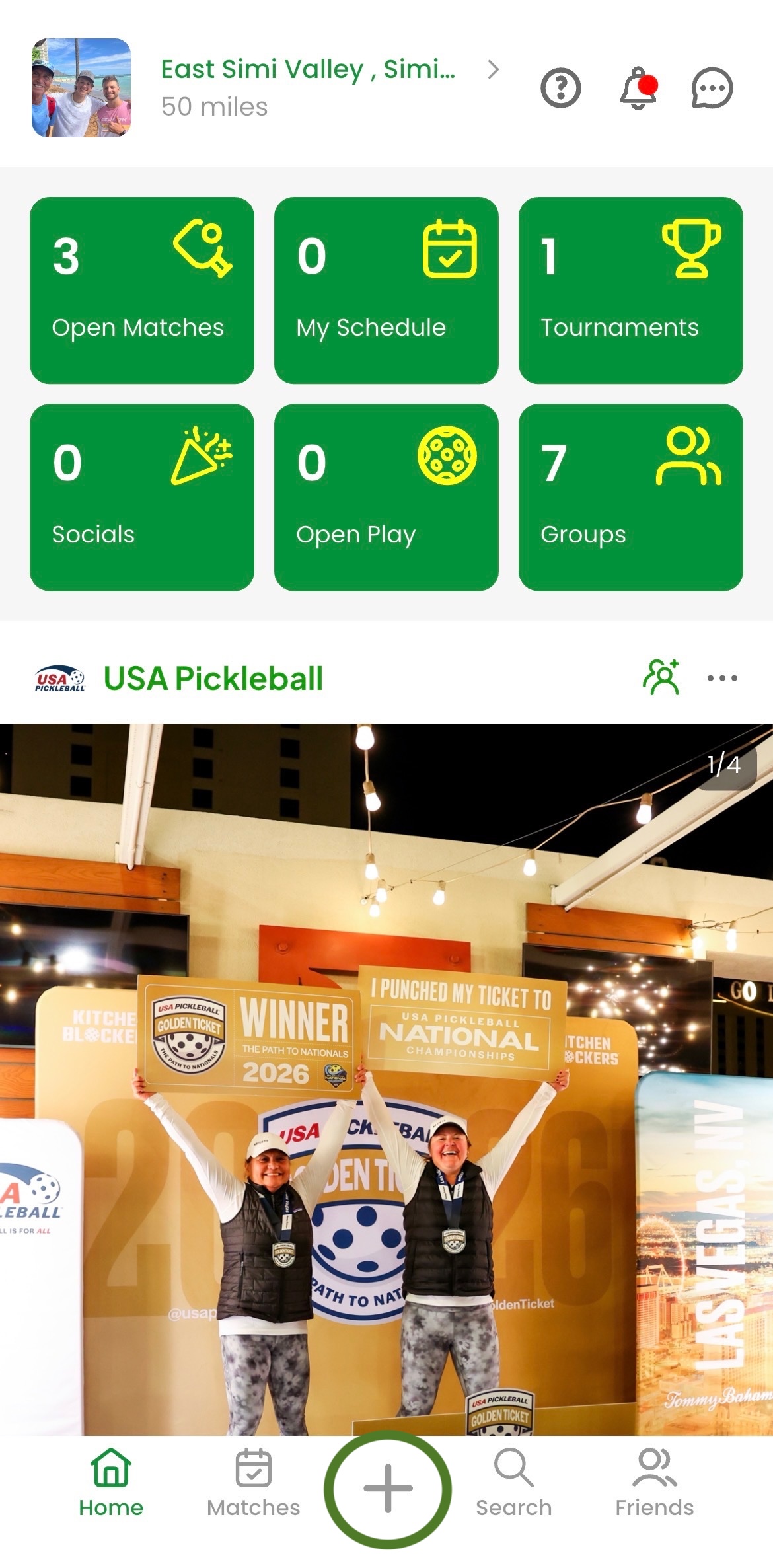
Task: Open the chat messages icon
Action: click(x=712, y=88)
